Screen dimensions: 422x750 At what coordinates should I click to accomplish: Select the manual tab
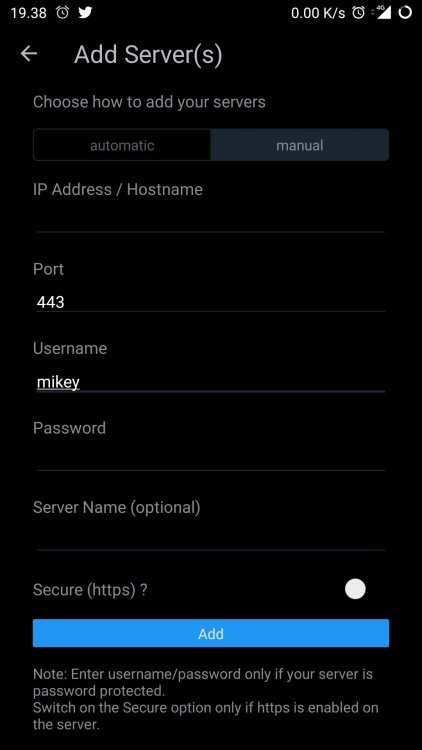click(300, 145)
